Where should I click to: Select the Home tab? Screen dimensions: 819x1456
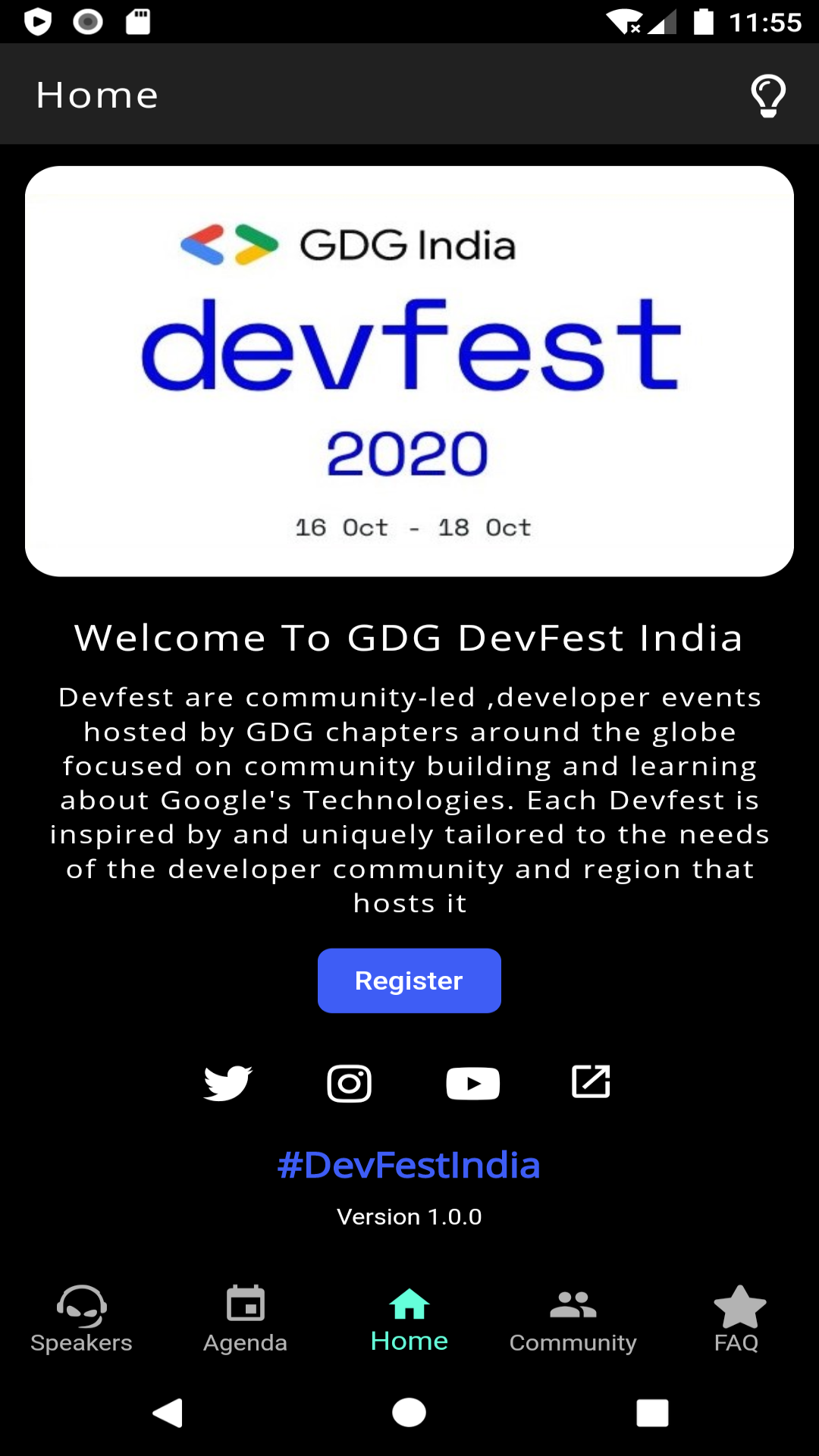pyautogui.click(x=409, y=1319)
